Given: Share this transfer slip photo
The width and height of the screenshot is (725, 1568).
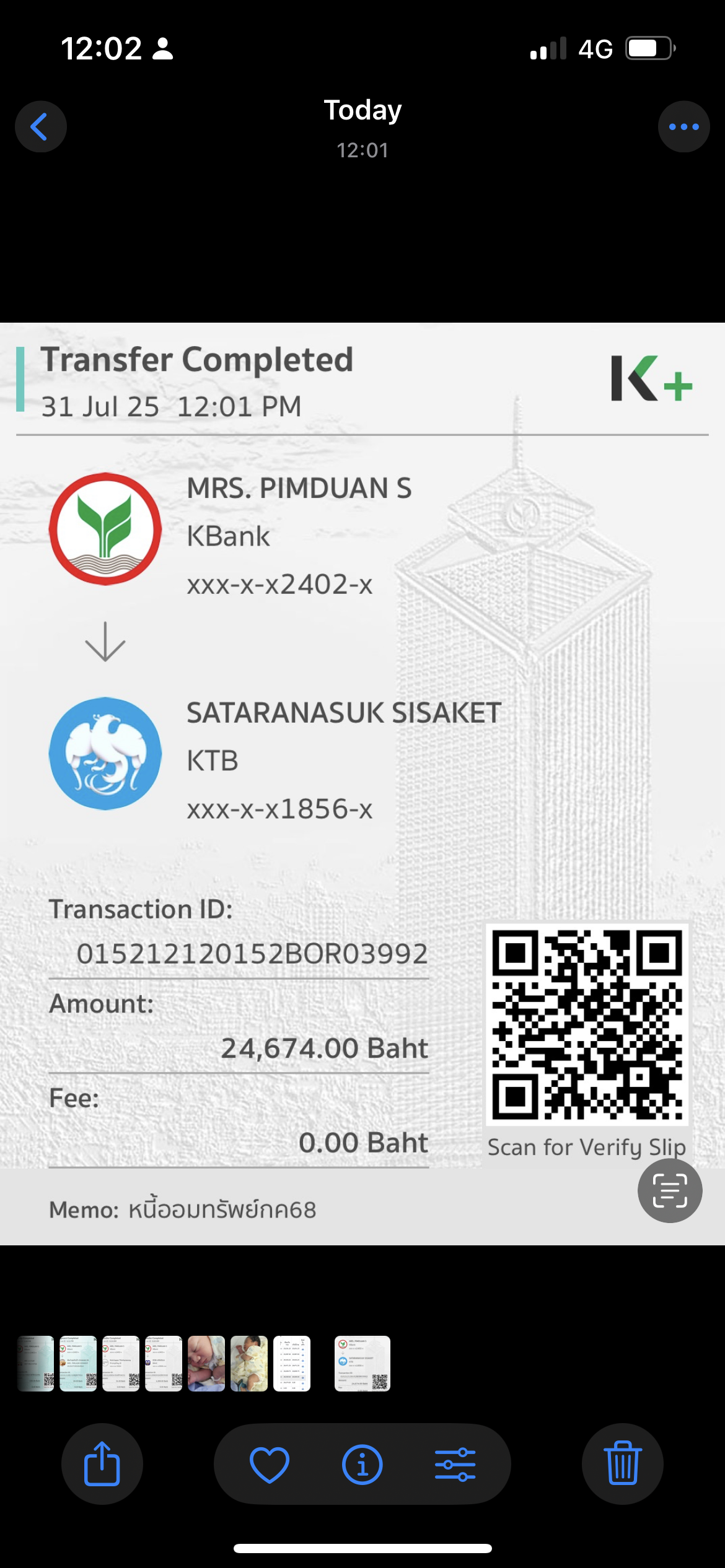Looking at the screenshot, I should (102, 1464).
